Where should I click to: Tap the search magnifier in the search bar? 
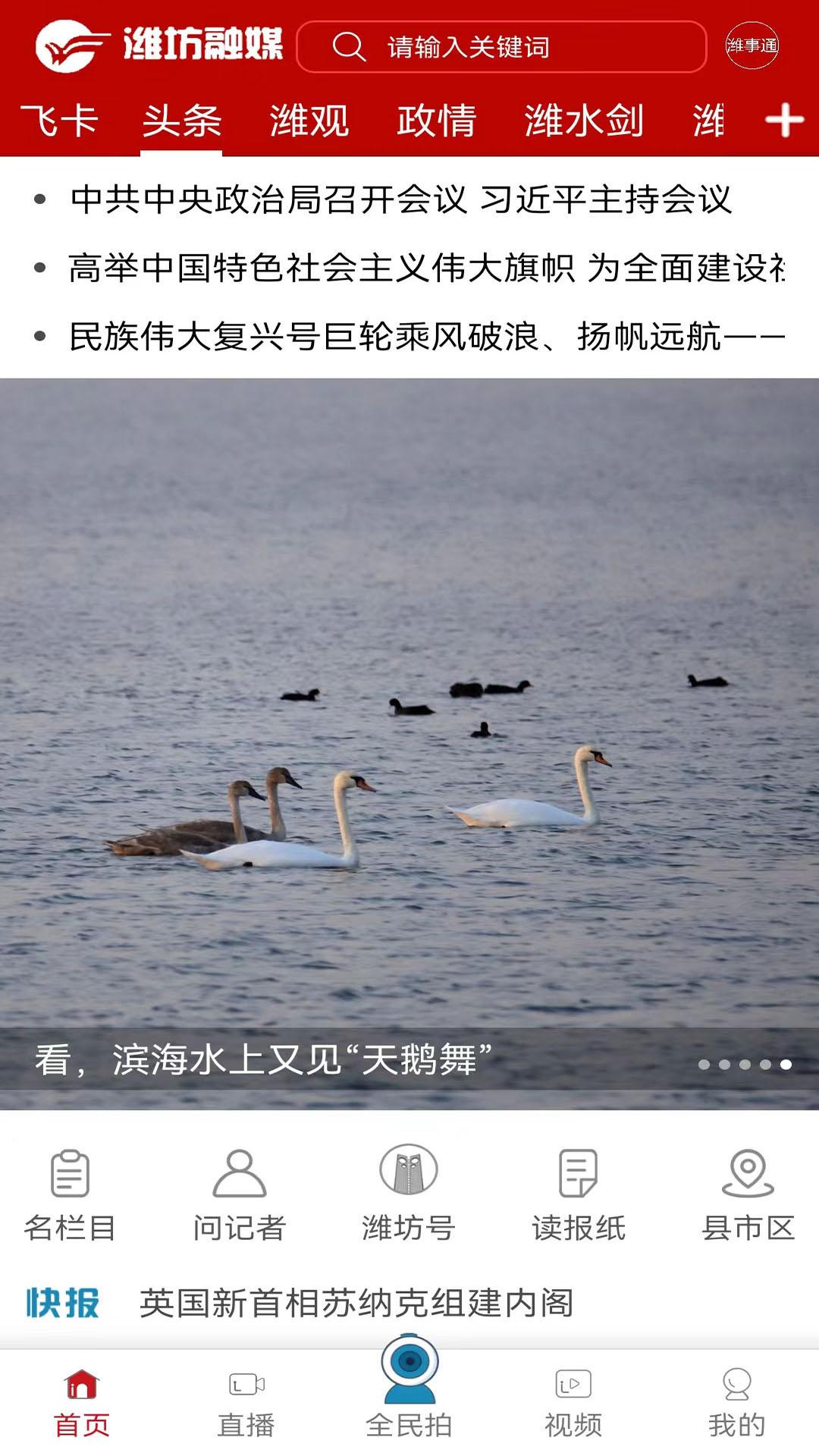click(347, 47)
